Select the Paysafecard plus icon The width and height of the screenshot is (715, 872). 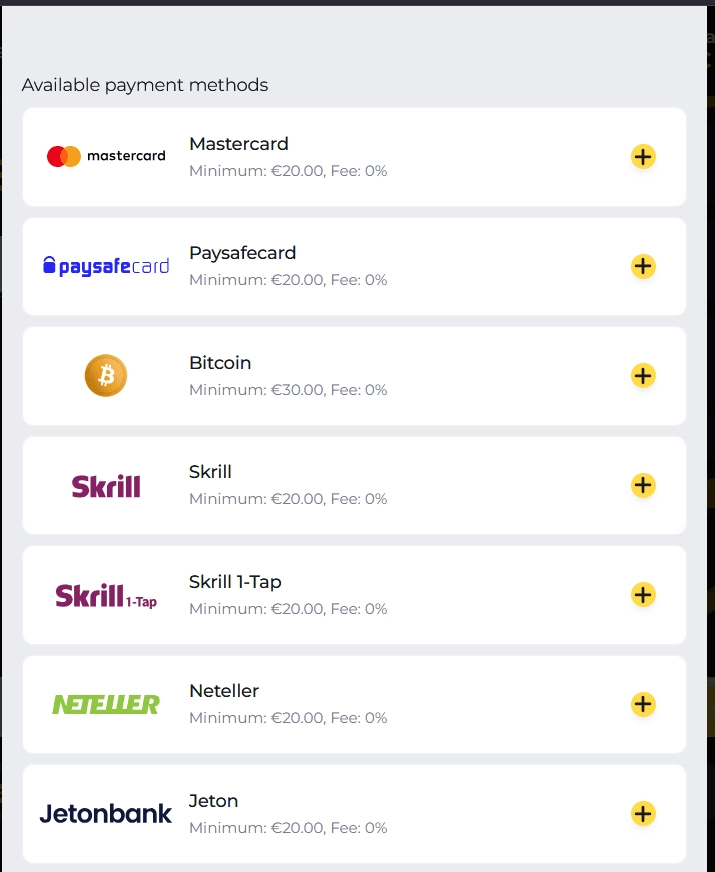tap(643, 266)
